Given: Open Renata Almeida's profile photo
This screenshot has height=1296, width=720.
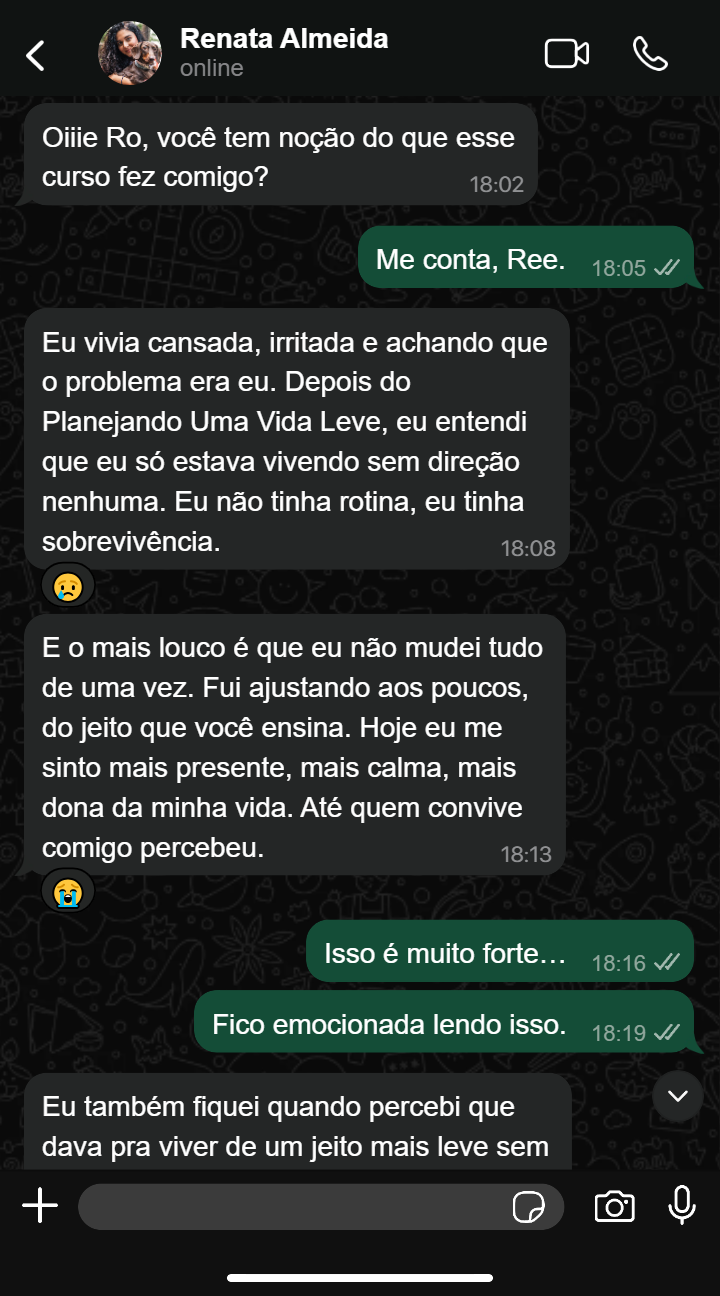Looking at the screenshot, I should click(x=130, y=54).
